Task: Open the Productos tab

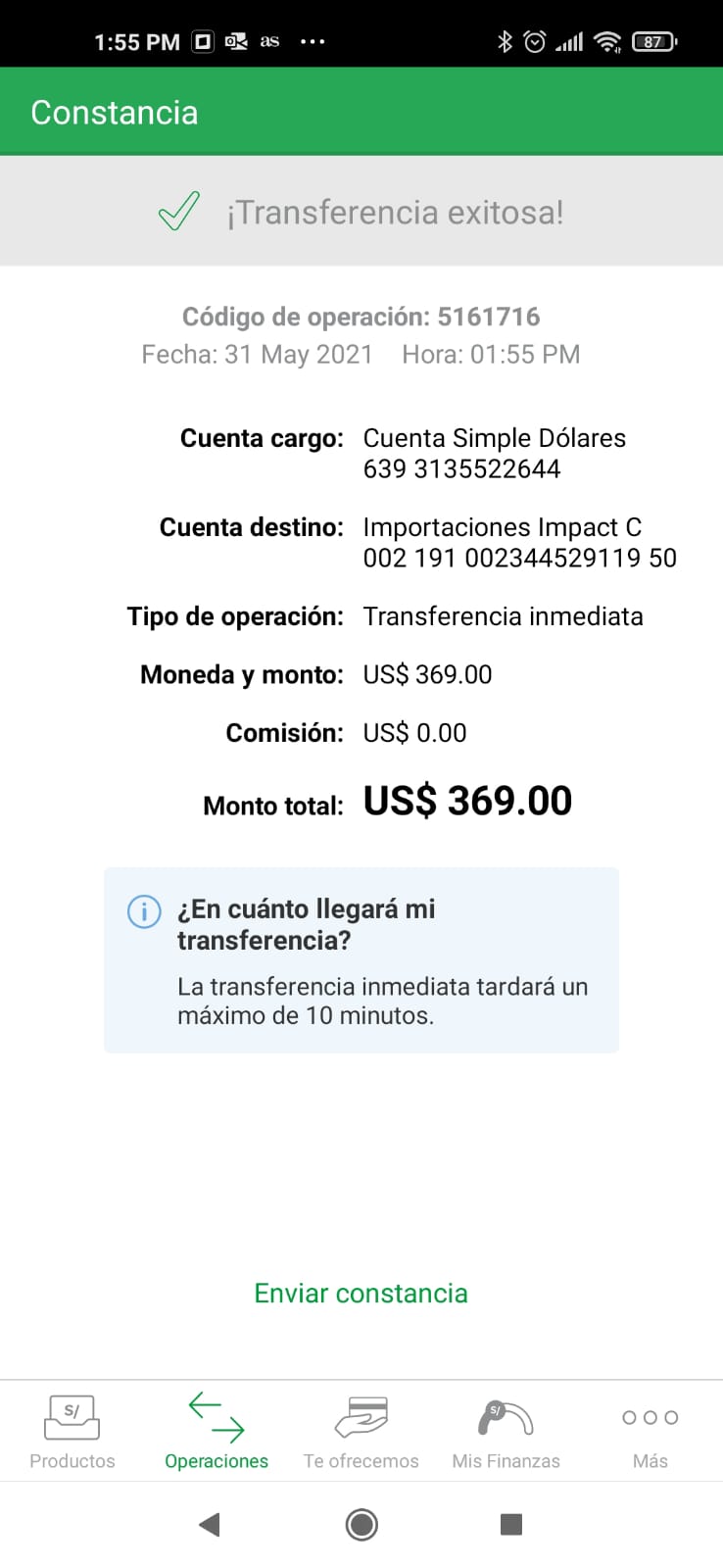Action: [x=72, y=1433]
